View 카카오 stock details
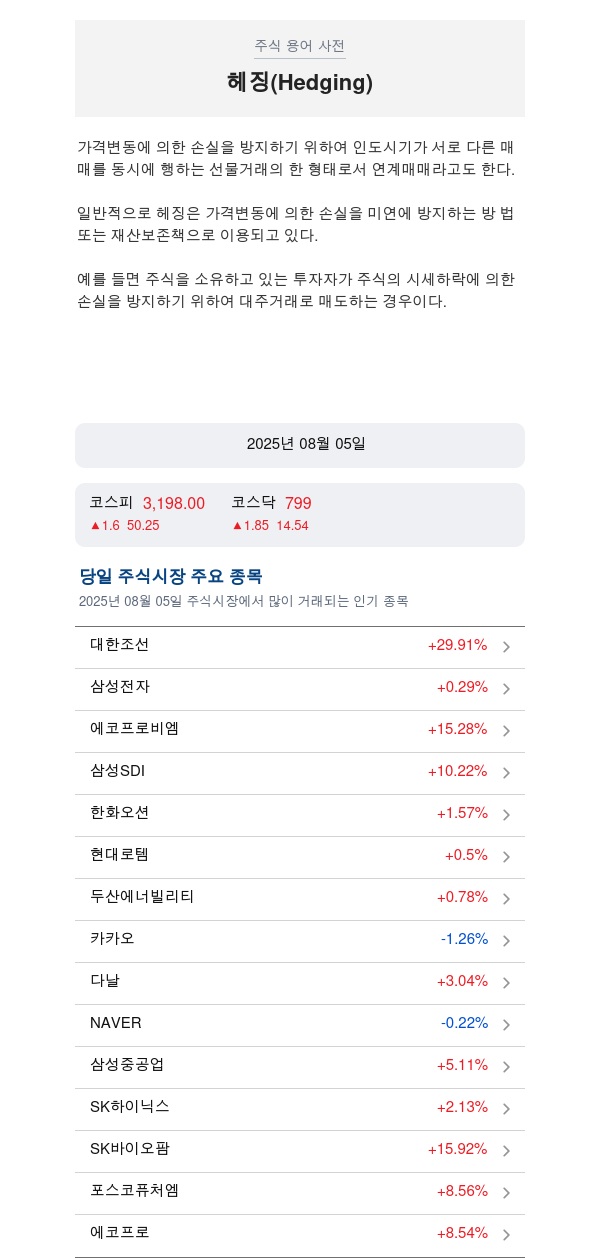The height and width of the screenshot is (1258, 600). pos(300,941)
